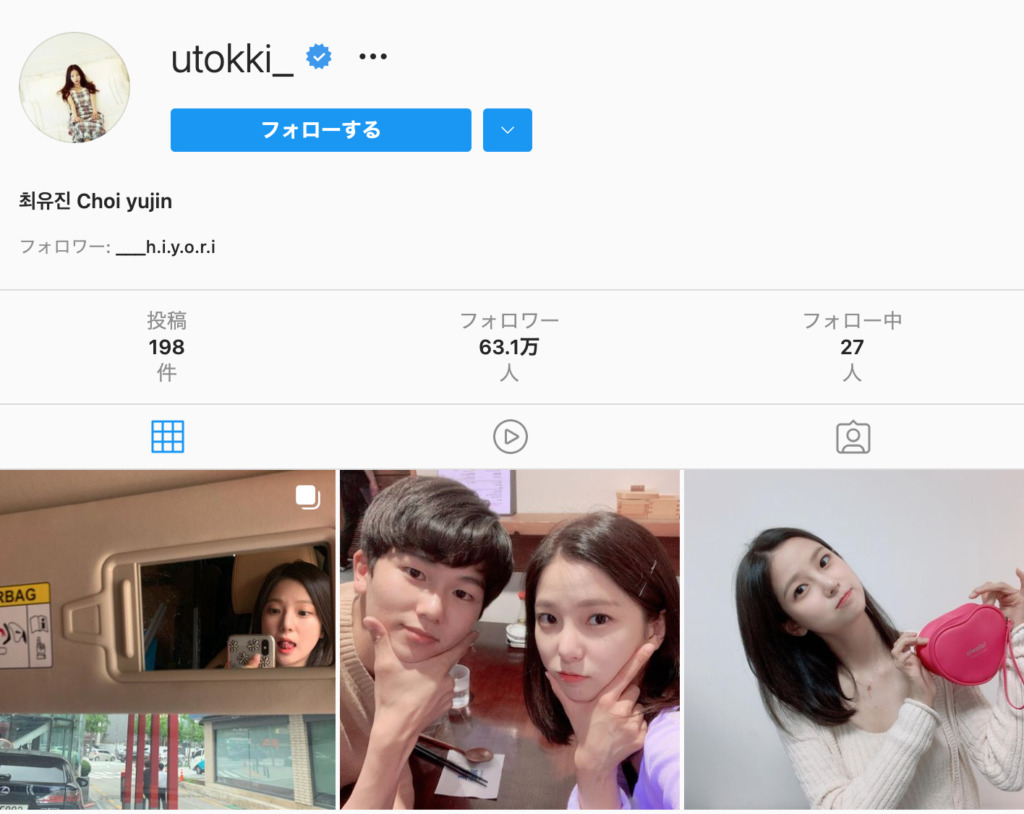Switch to the grid posts tab
The height and width of the screenshot is (814, 1024).
(167, 437)
